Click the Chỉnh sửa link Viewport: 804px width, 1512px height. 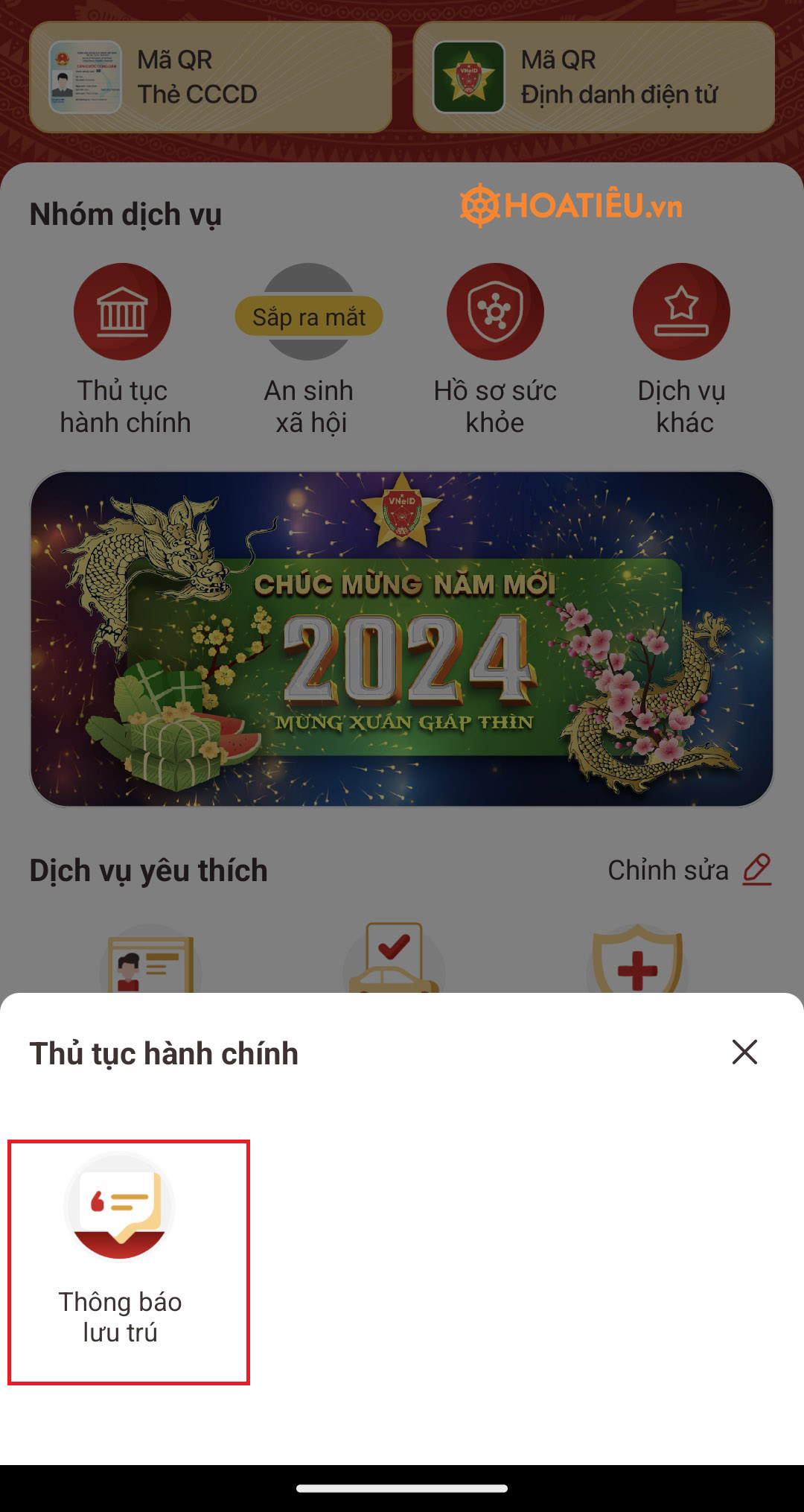[x=668, y=870]
